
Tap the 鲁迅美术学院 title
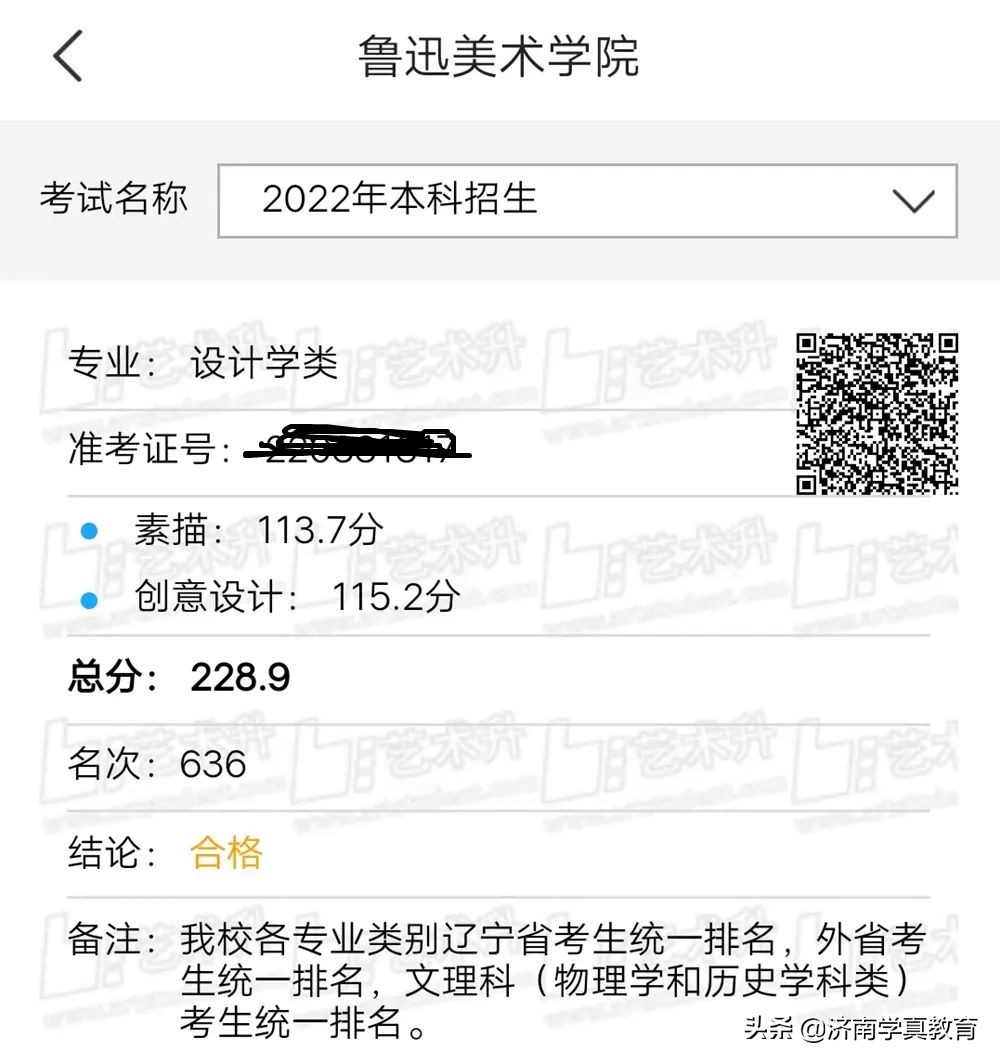(500, 58)
